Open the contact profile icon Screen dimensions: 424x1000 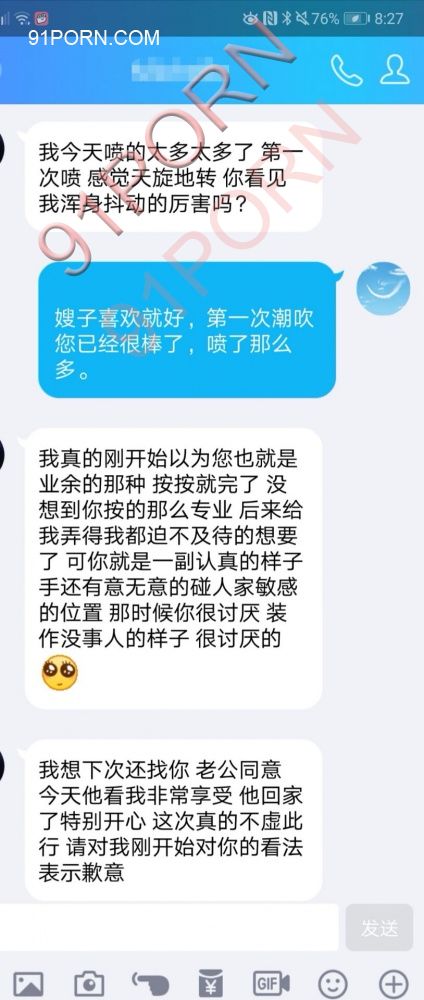(395, 70)
